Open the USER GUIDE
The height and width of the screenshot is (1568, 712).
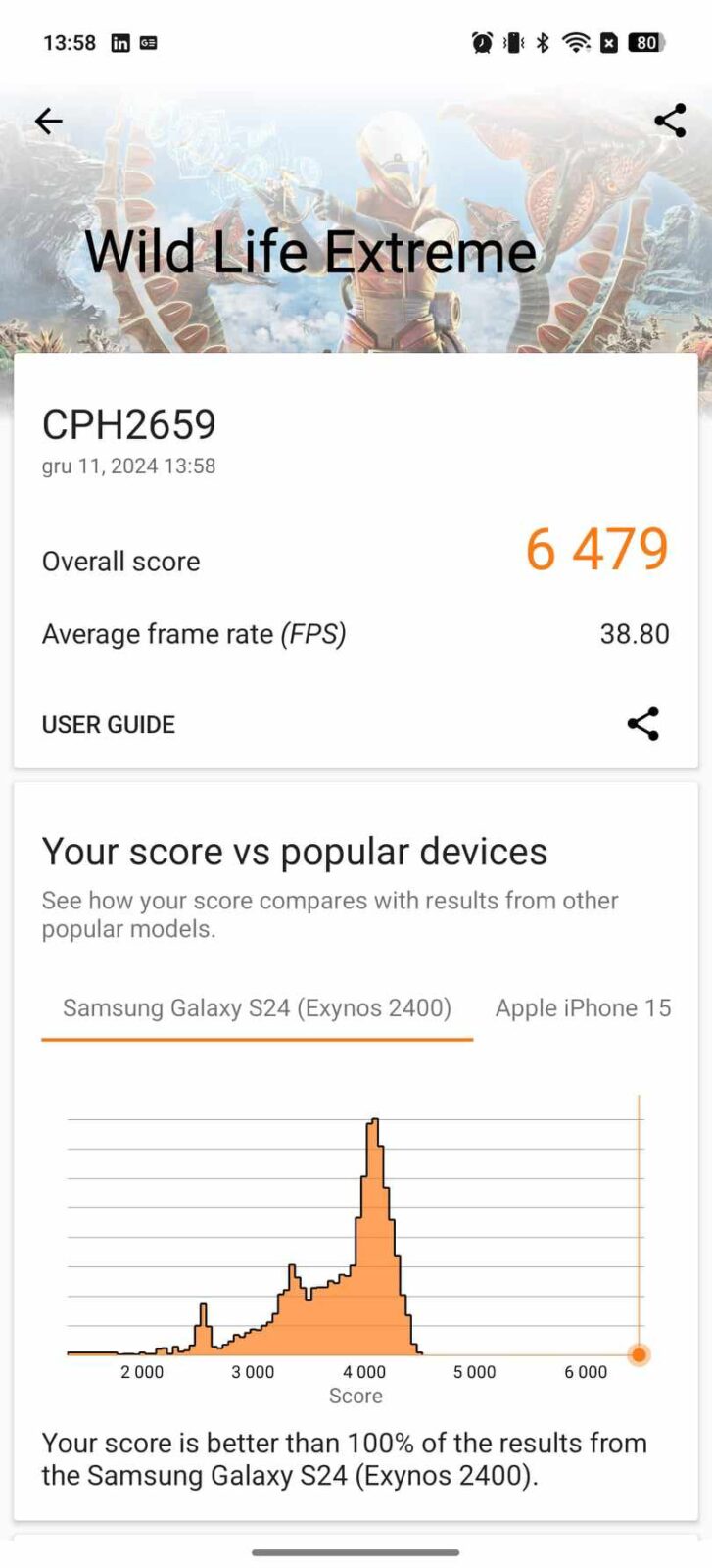(x=109, y=725)
